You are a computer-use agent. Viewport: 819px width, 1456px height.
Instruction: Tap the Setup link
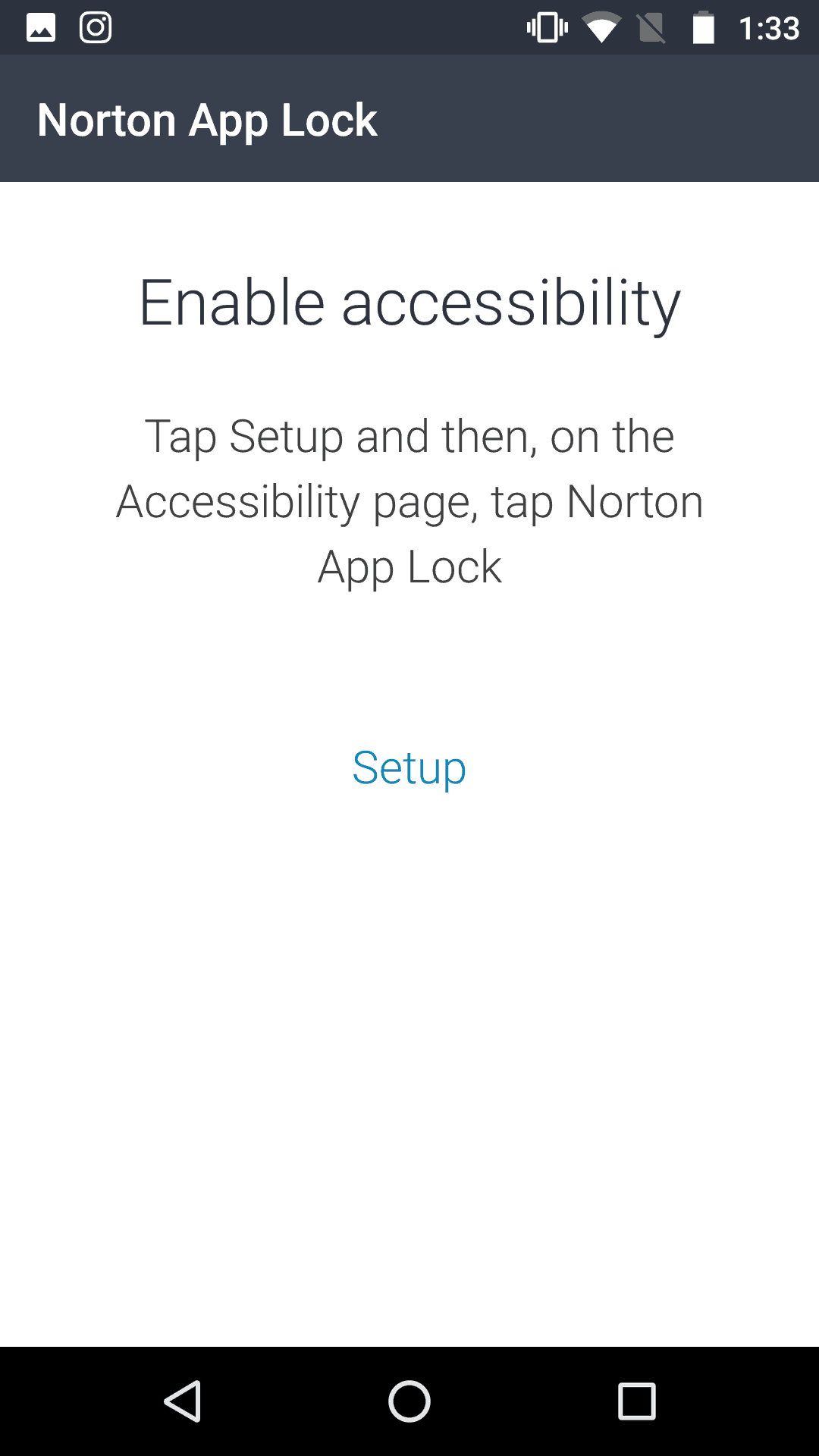pos(409,768)
